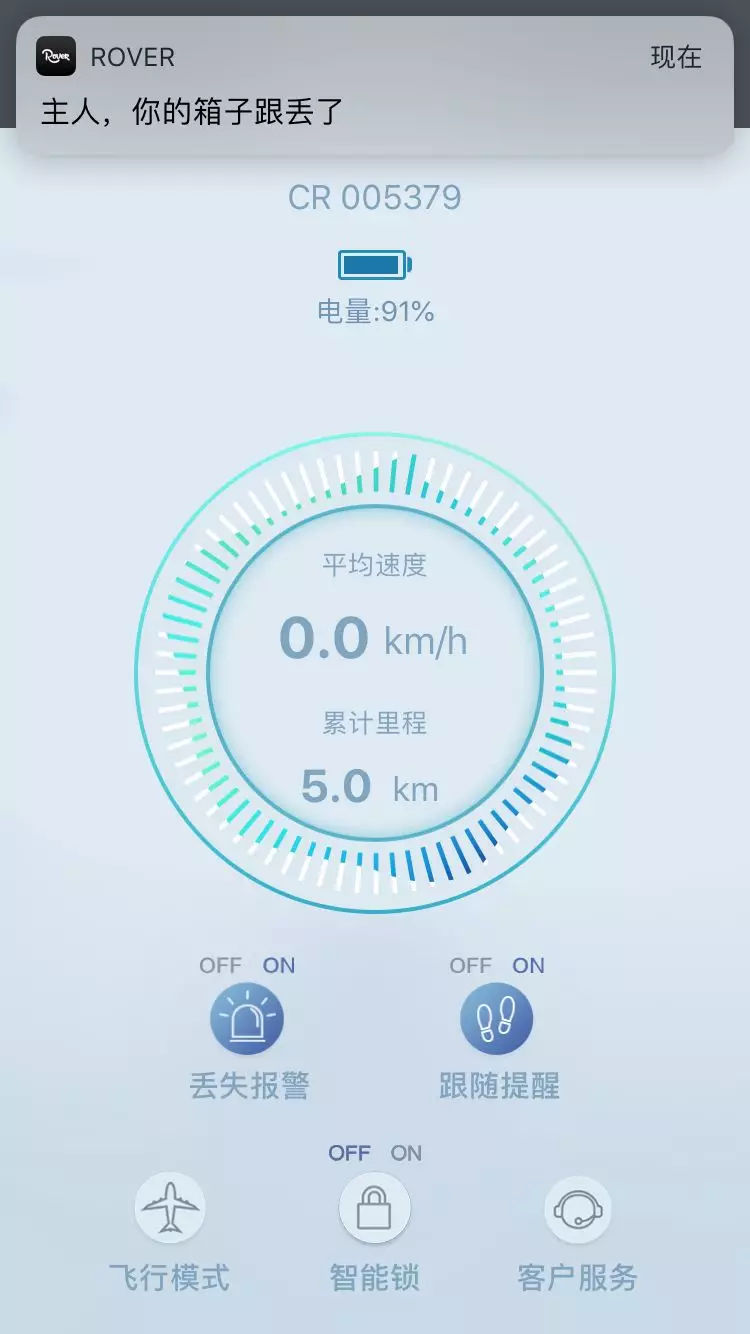
Task: Select the suitcase ID CR 005379
Action: [374, 198]
